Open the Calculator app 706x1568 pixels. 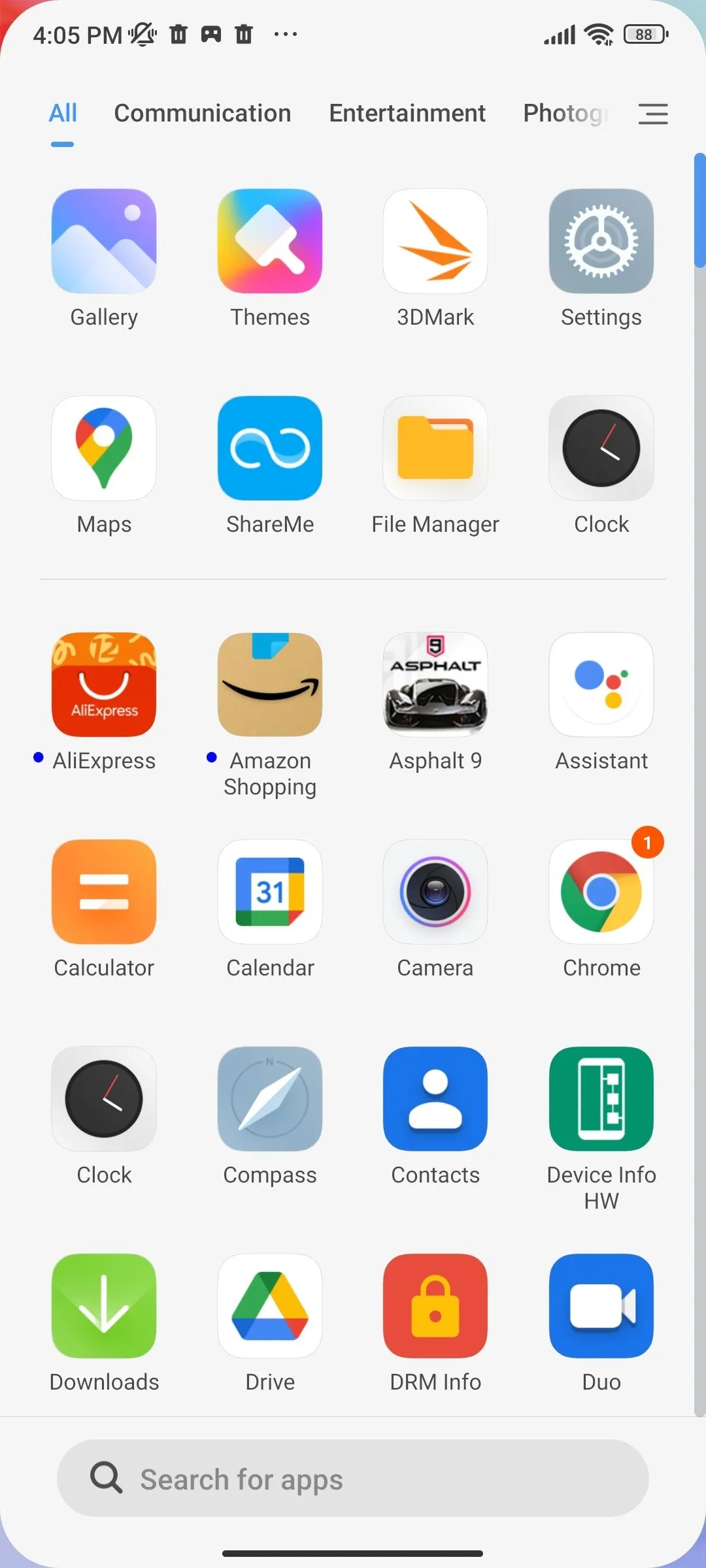pyautogui.click(x=104, y=892)
